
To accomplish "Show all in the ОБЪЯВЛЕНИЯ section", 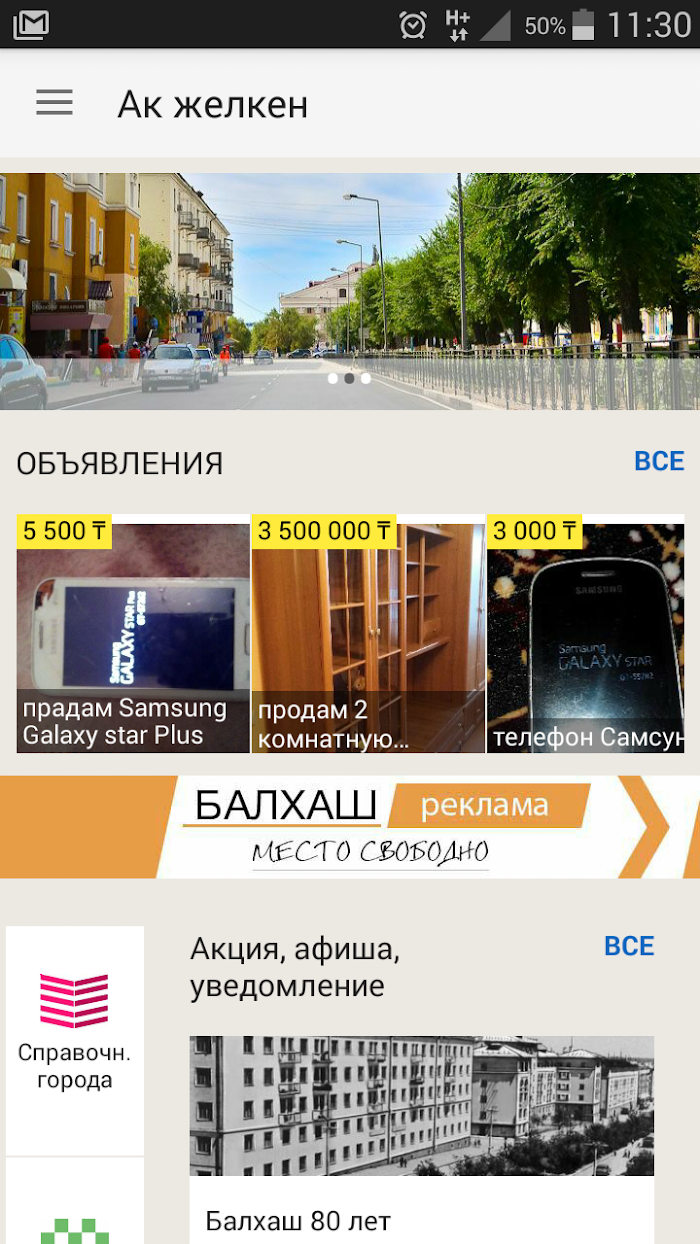I will [x=659, y=461].
